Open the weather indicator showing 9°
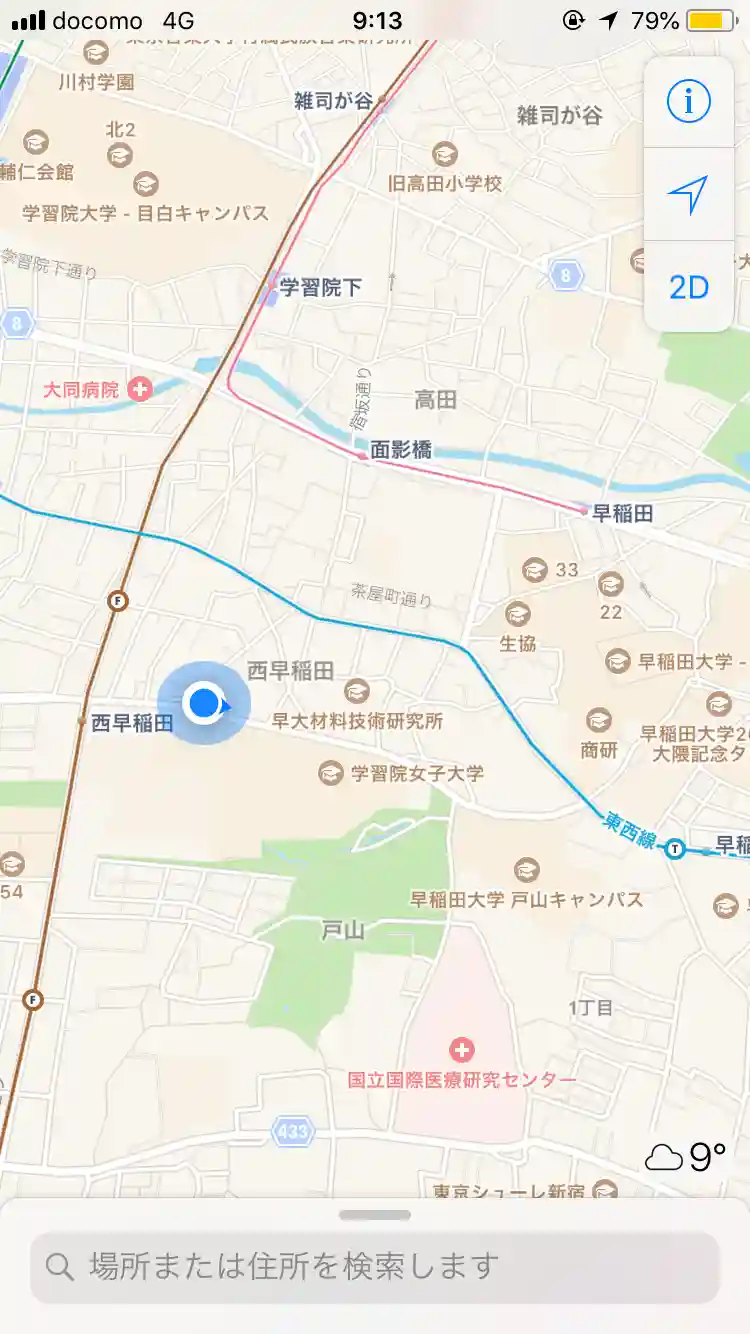The width and height of the screenshot is (750, 1334). pos(686,1157)
